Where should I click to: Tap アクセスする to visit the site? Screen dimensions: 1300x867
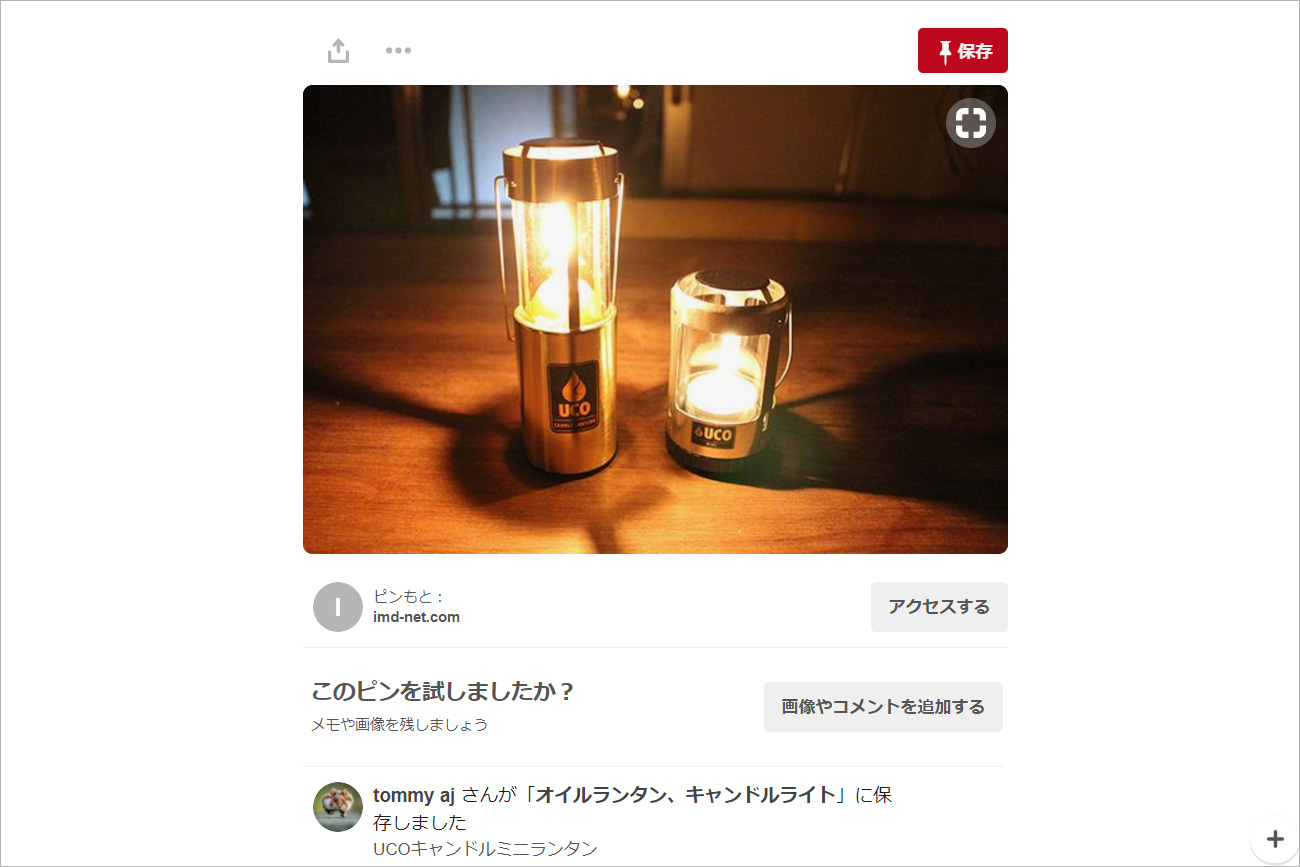[x=938, y=607]
